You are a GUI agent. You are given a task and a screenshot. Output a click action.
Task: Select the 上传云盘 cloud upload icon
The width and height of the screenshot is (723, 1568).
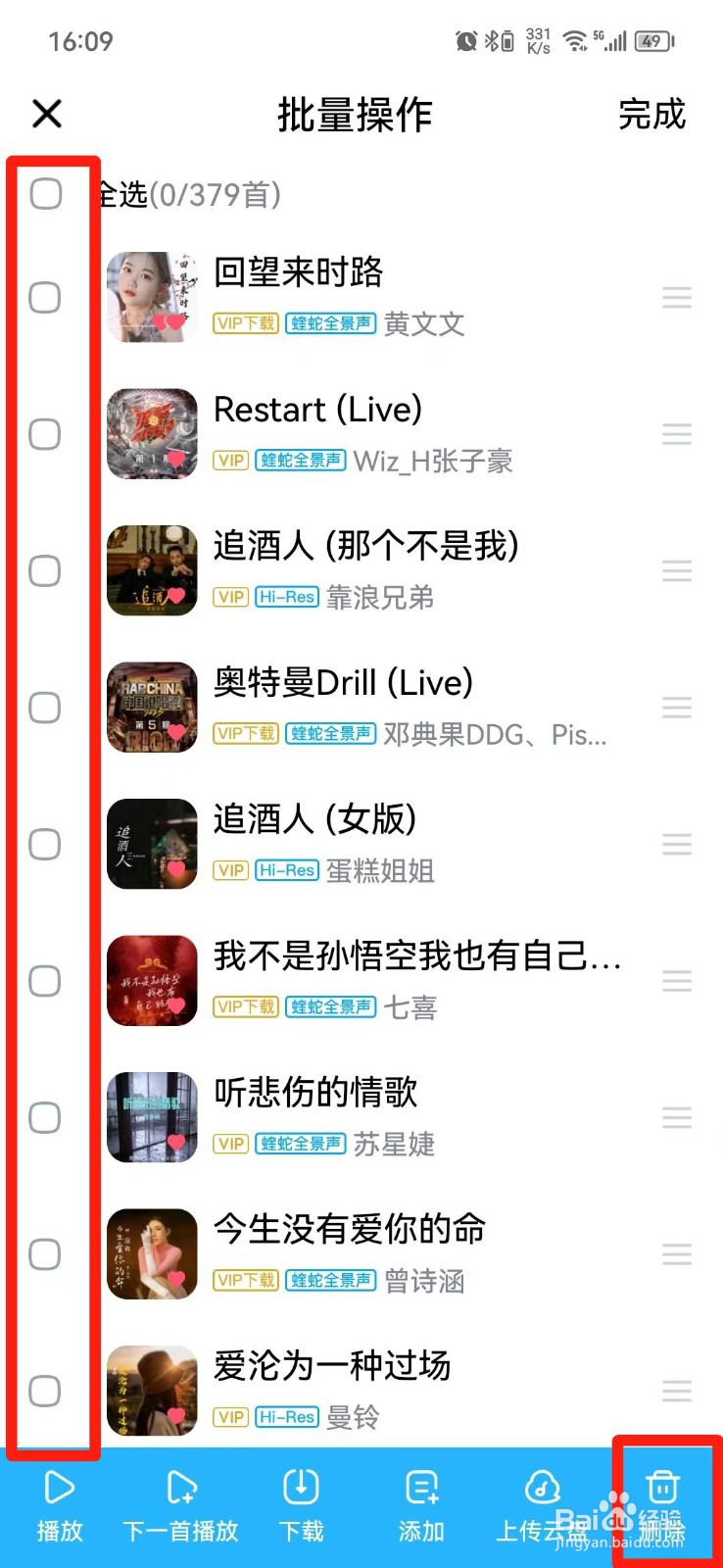[x=542, y=1489]
